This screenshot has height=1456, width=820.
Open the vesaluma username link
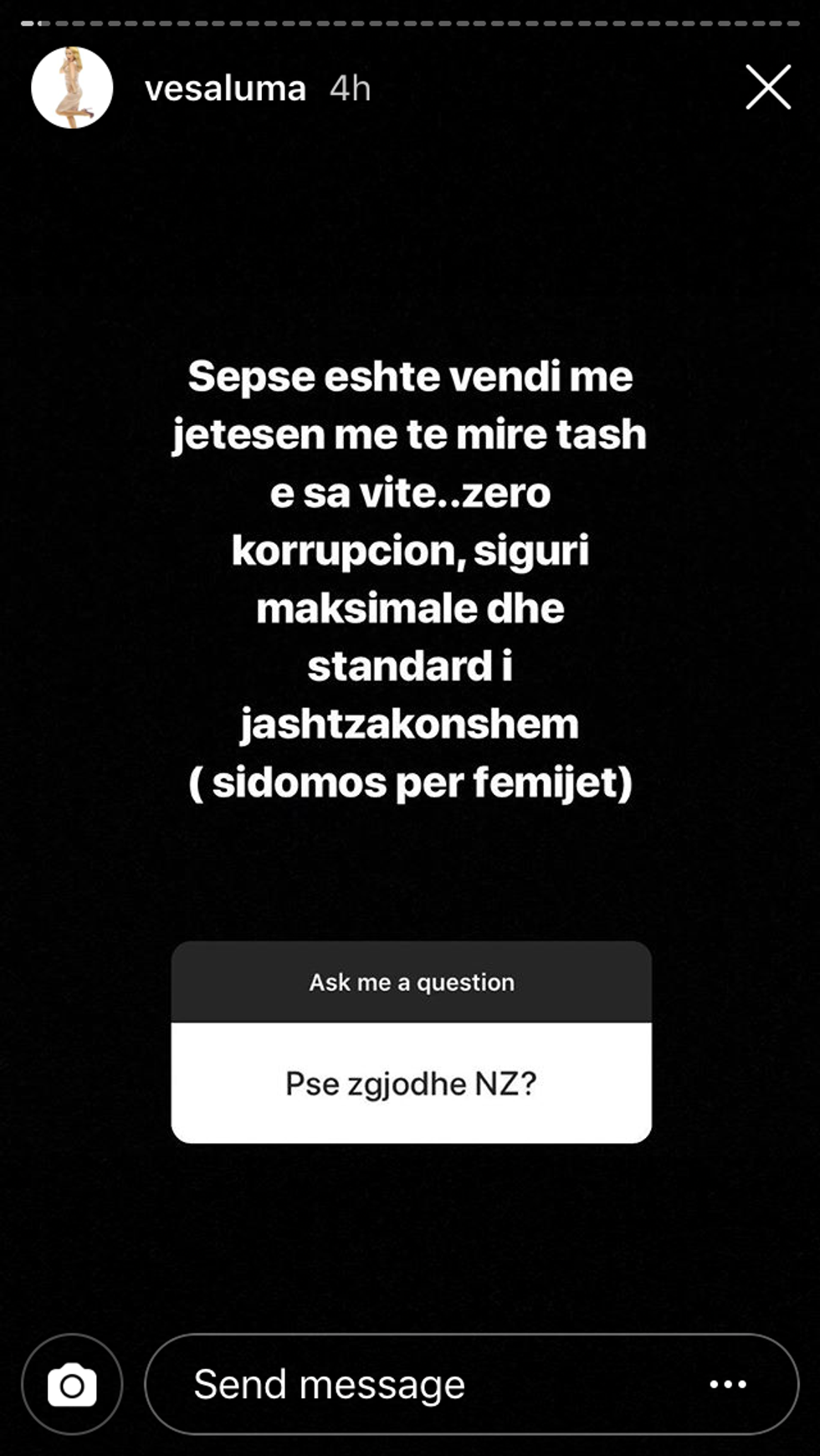225,89
